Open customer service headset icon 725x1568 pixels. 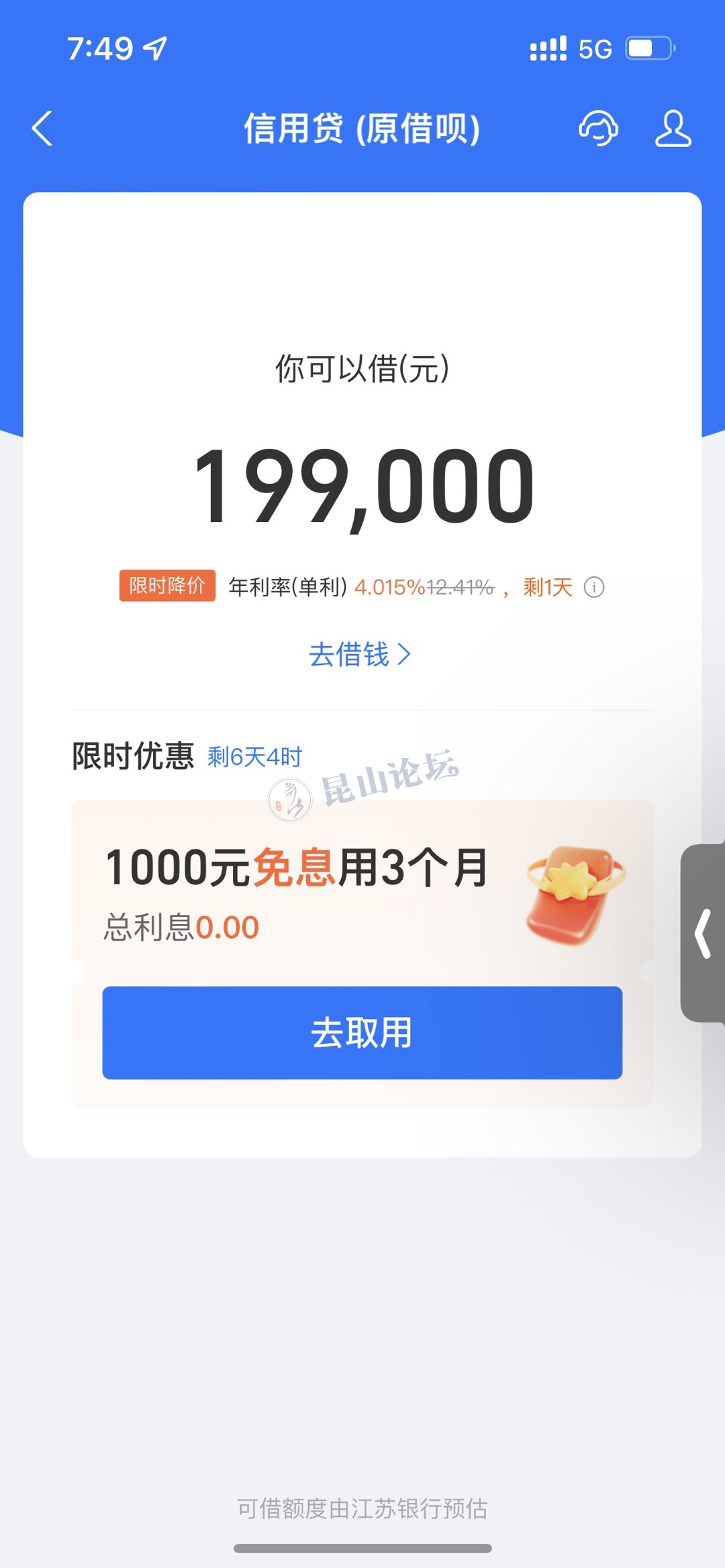pos(598,128)
